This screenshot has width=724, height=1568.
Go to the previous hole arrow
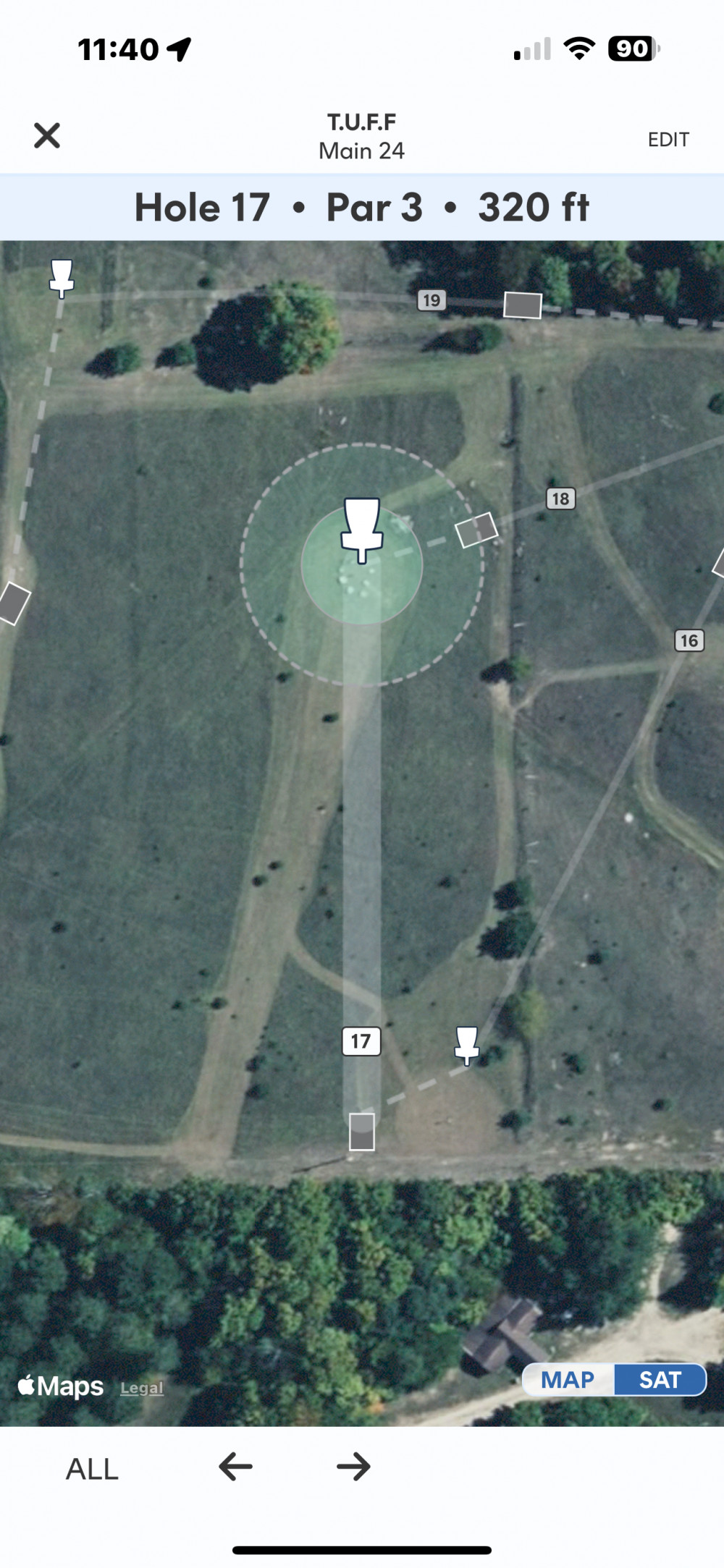235,1467
